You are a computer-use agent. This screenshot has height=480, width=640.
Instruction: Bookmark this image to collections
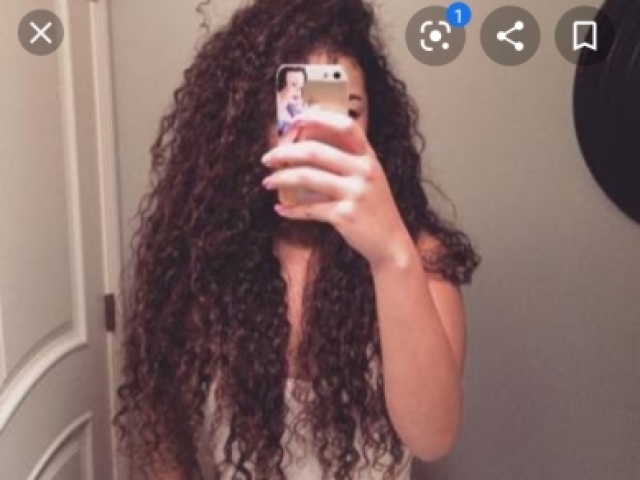585,36
